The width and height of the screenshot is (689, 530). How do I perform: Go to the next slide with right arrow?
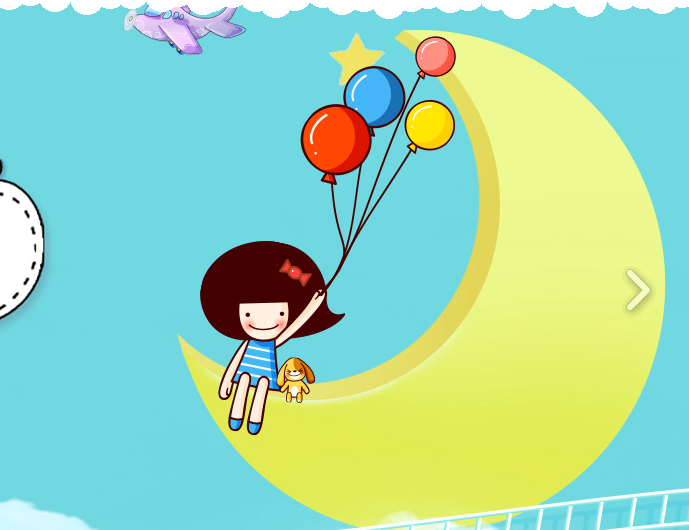[x=637, y=290]
